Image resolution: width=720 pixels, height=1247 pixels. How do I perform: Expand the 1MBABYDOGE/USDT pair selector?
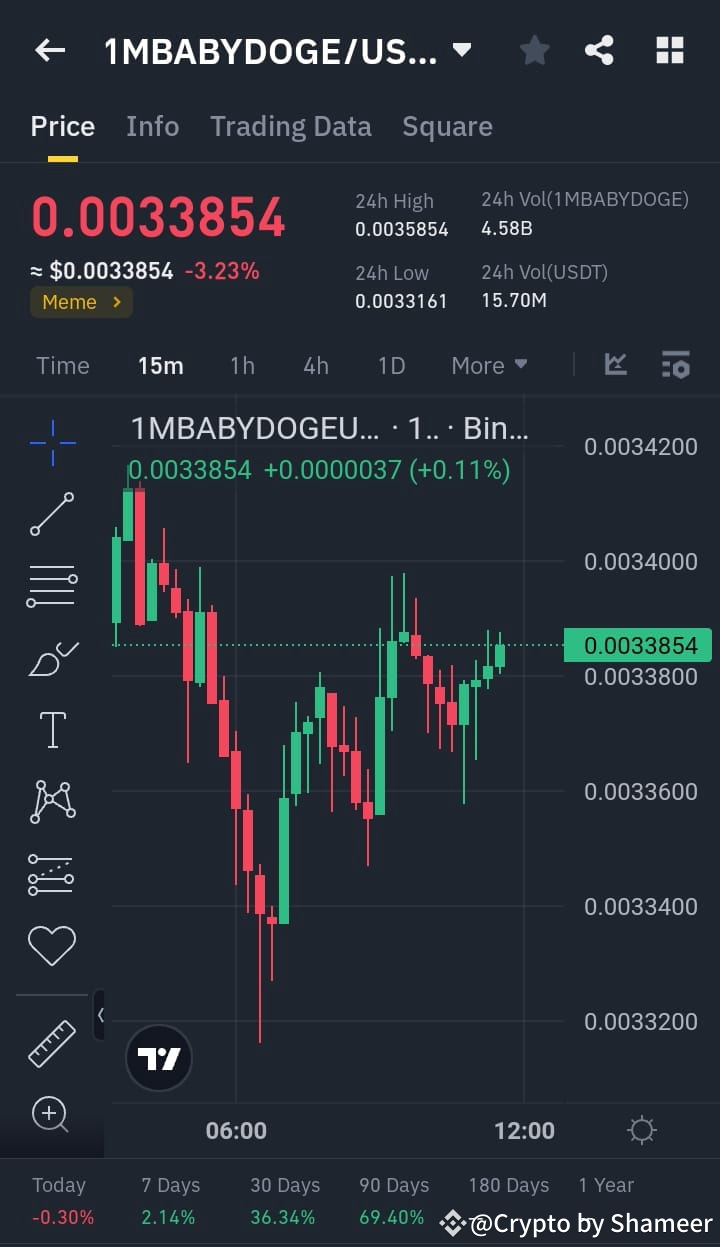tap(461, 50)
